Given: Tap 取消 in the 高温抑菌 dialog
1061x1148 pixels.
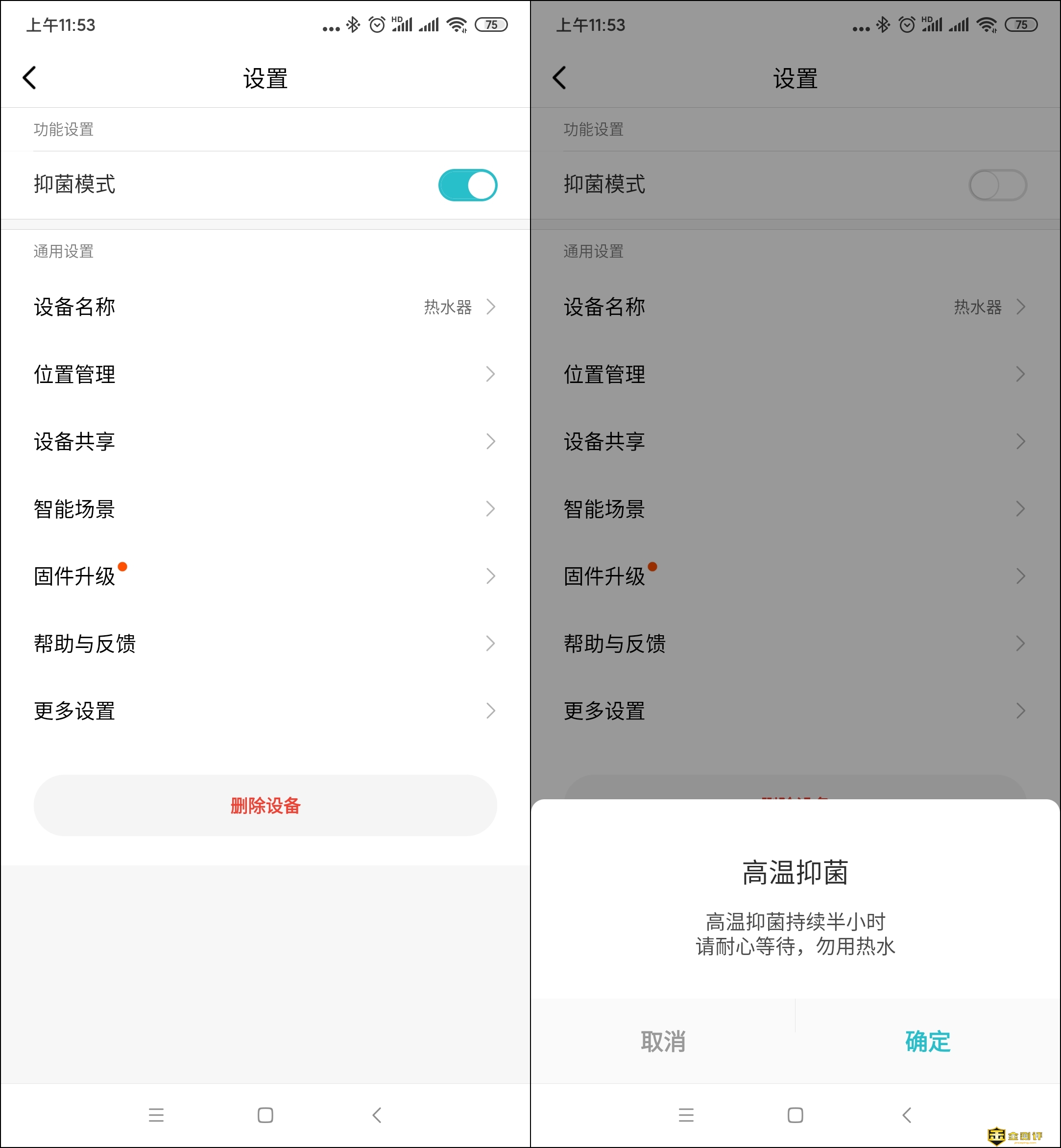Looking at the screenshot, I should 663,1041.
